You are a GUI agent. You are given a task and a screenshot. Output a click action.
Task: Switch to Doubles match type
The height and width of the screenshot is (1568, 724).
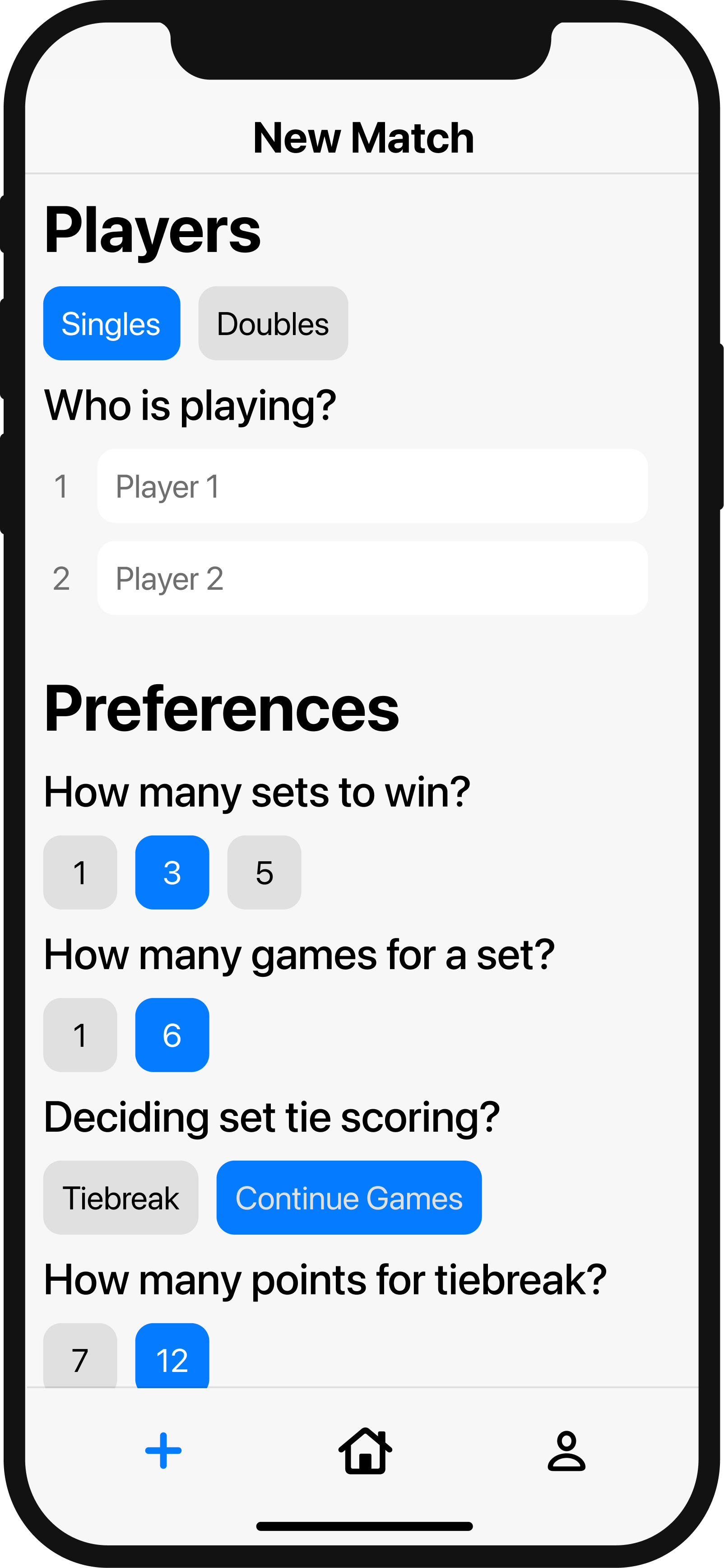[273, 323]
